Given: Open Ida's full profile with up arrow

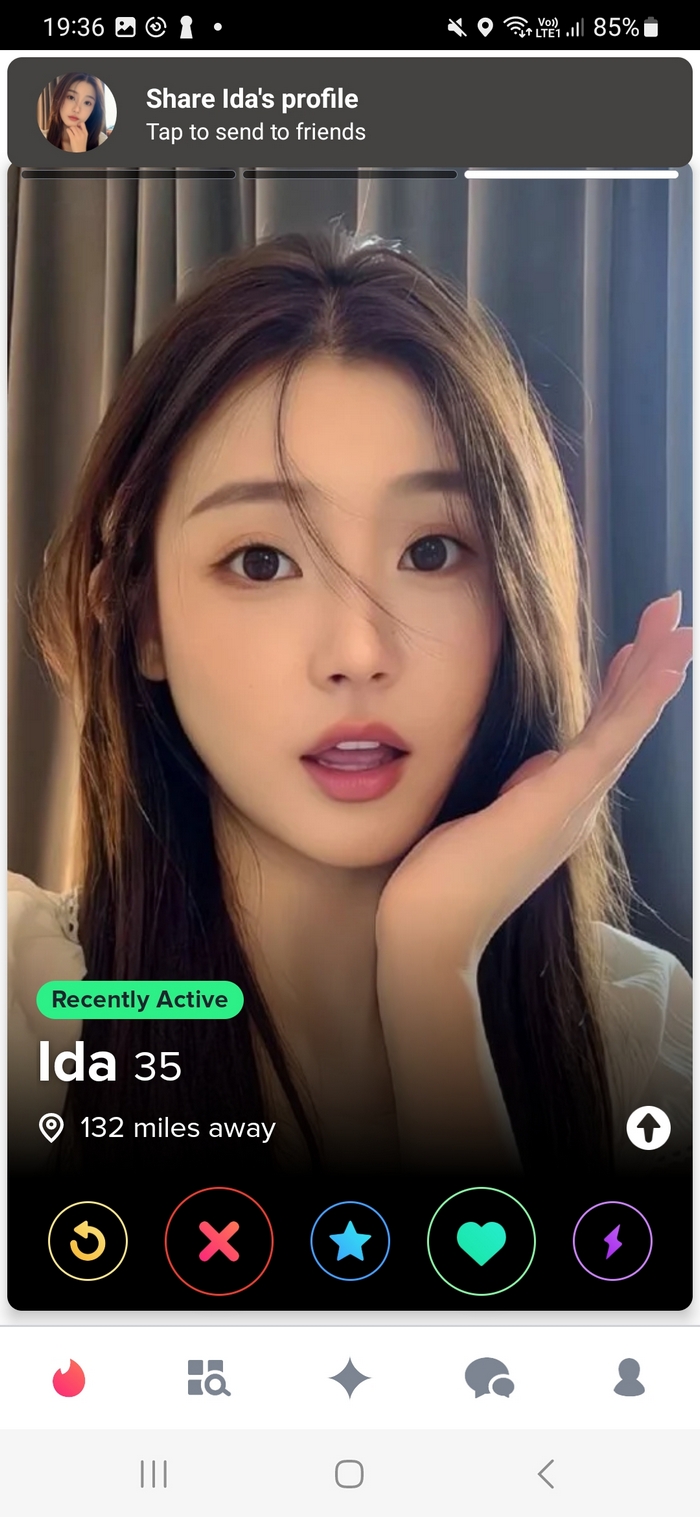Looking at the screenshot, I should click(x=648, y=1128).
